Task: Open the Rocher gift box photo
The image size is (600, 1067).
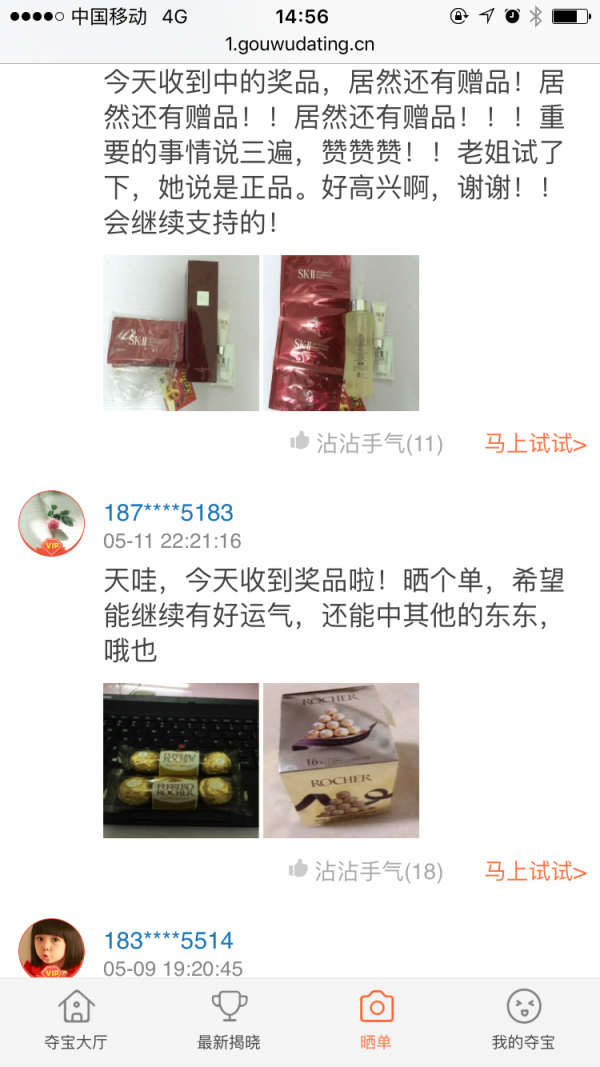Action: pyautogui.click(x=341, y=760)
